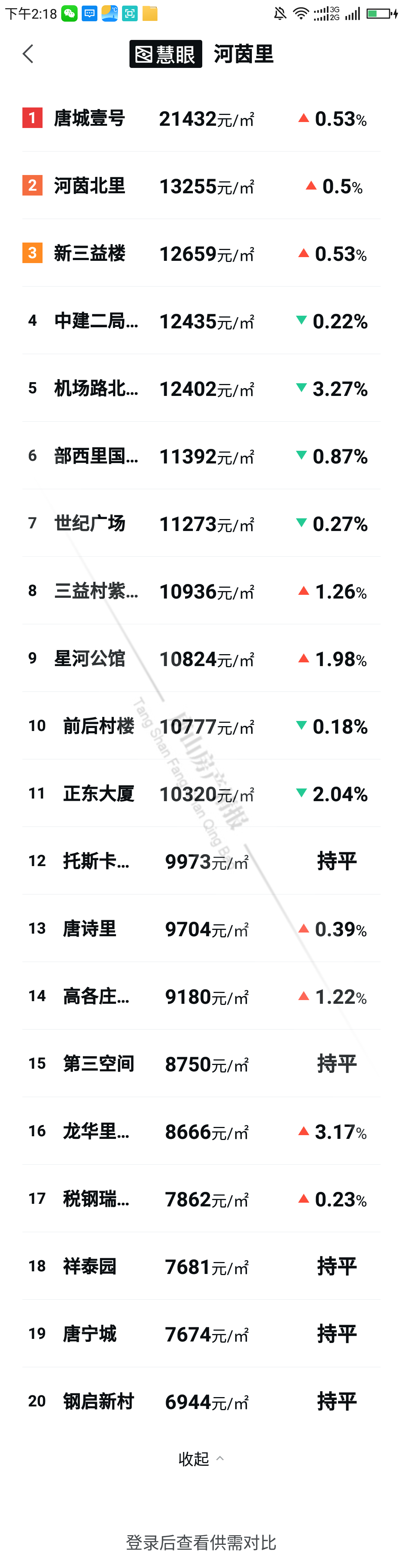Screen dimensions: 403x1568
Task: Open the 钢启新村 row
Action: [x=98, y=1402]
